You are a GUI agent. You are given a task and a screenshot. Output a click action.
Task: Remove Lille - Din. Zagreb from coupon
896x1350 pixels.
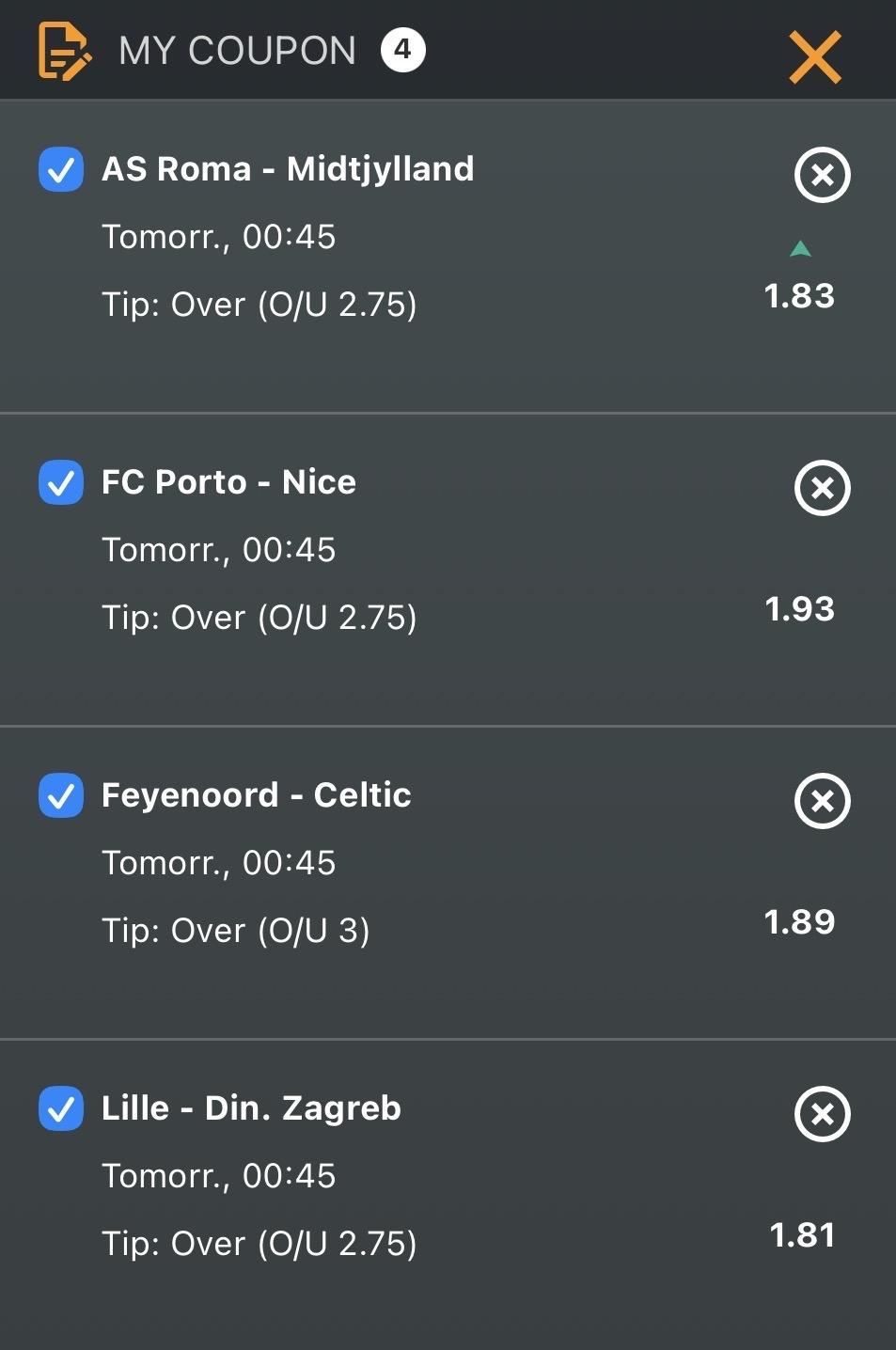tap(822, 1114)
